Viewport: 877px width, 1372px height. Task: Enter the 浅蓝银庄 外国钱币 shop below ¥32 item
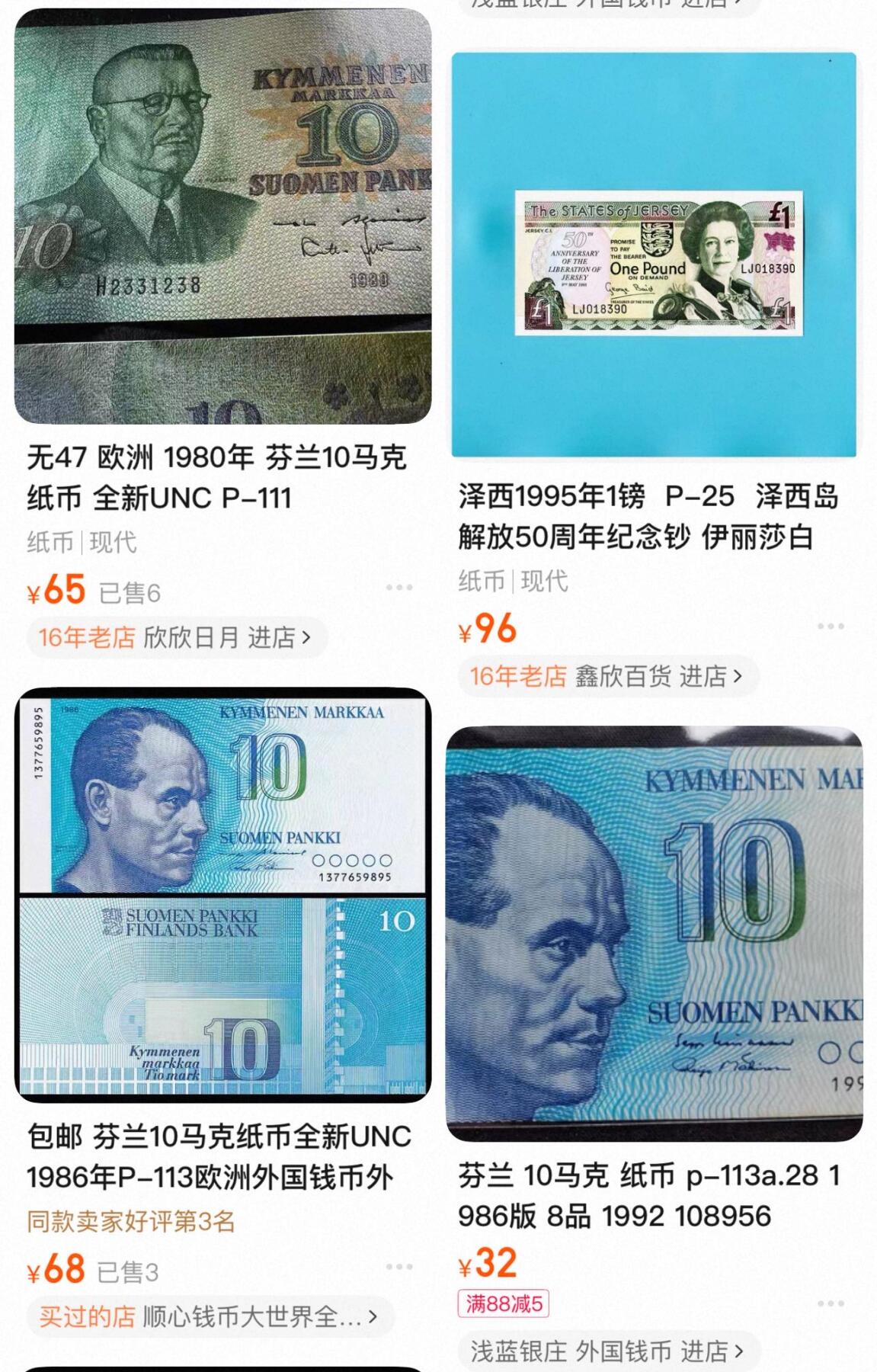coord(608,1351)
